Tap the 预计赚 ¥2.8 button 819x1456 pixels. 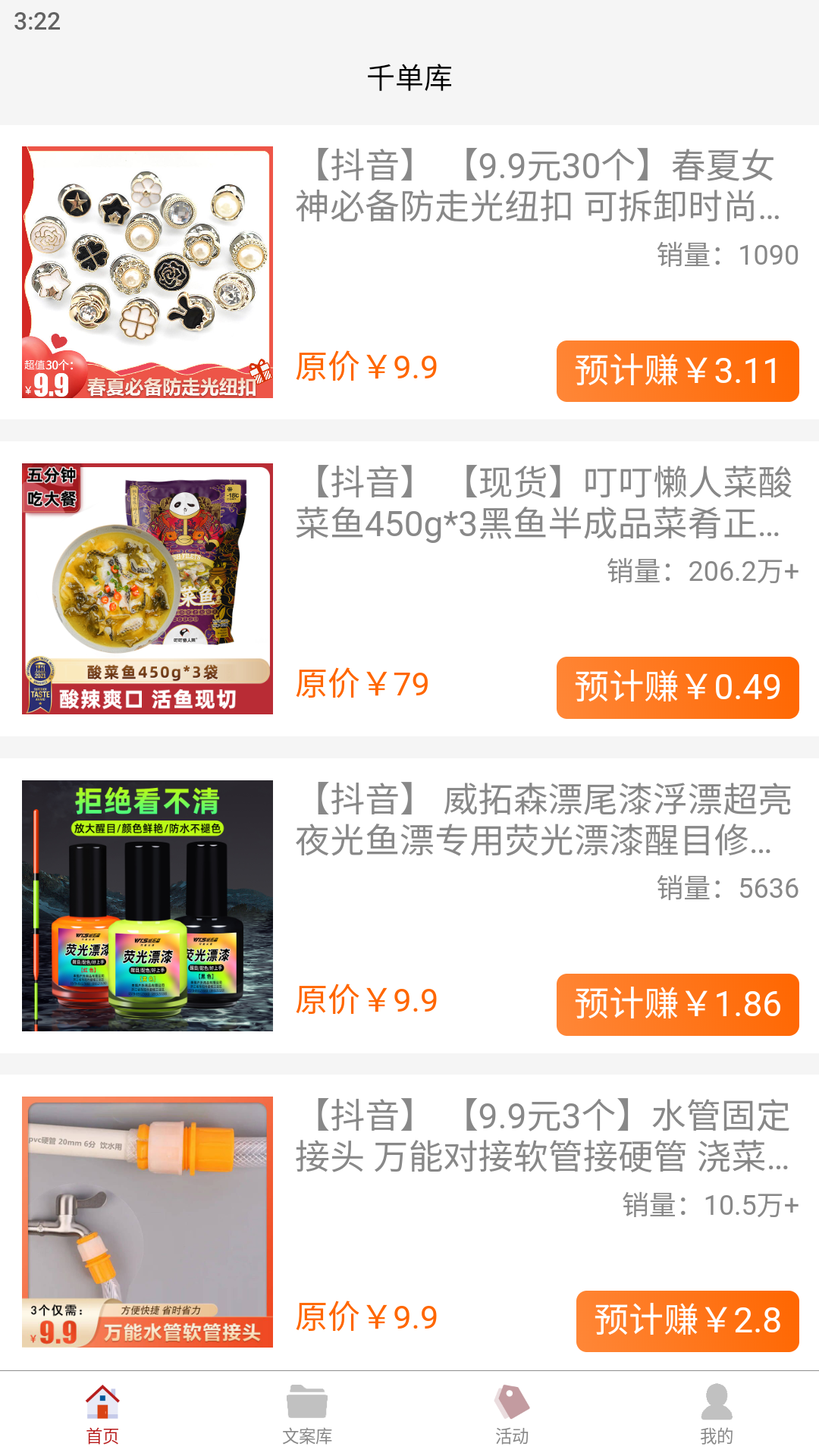(687, 1321)
